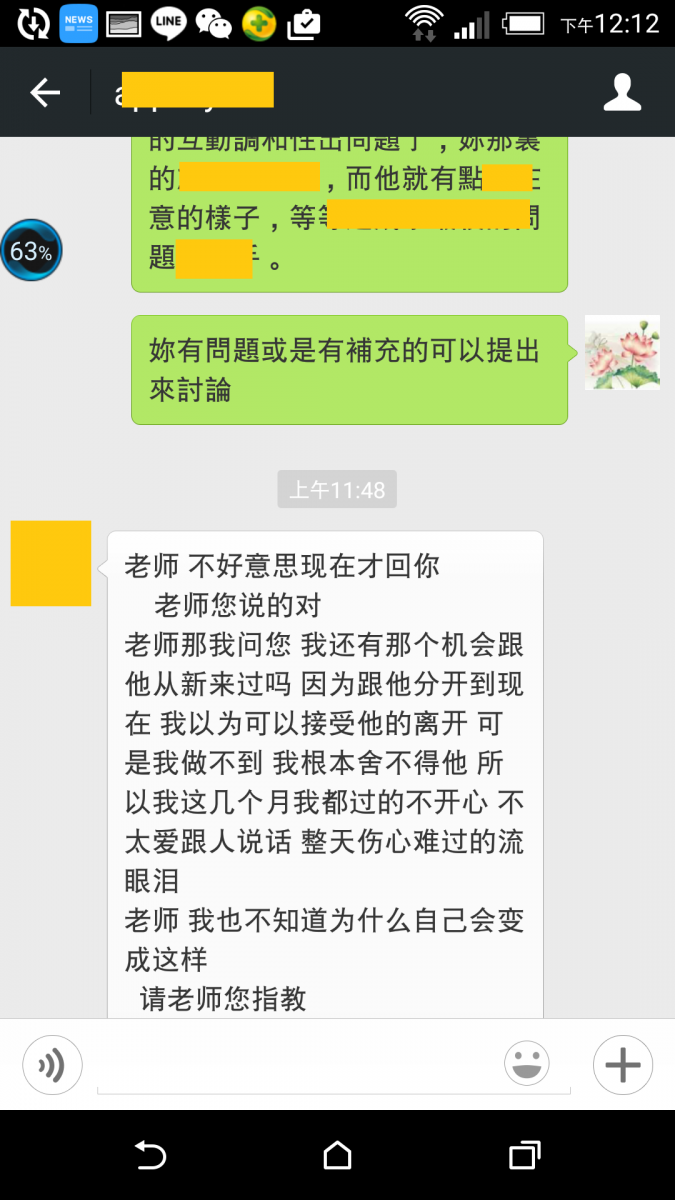Screen dimensions: 675x1200
Task: Open the chat contact profile icon
Action: (x=622, y=93)
